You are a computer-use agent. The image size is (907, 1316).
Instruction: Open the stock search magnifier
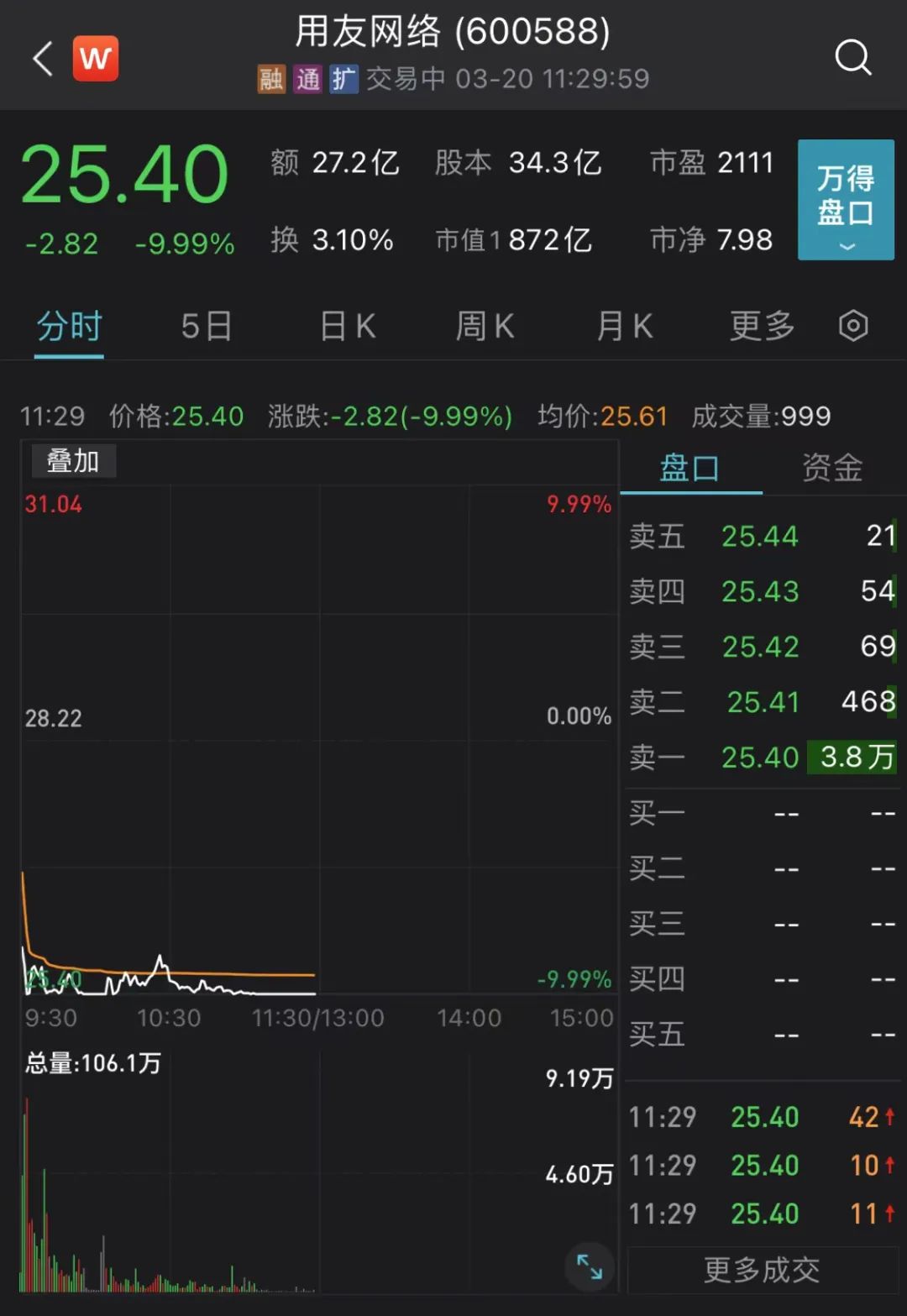click(x=852, y=58)
